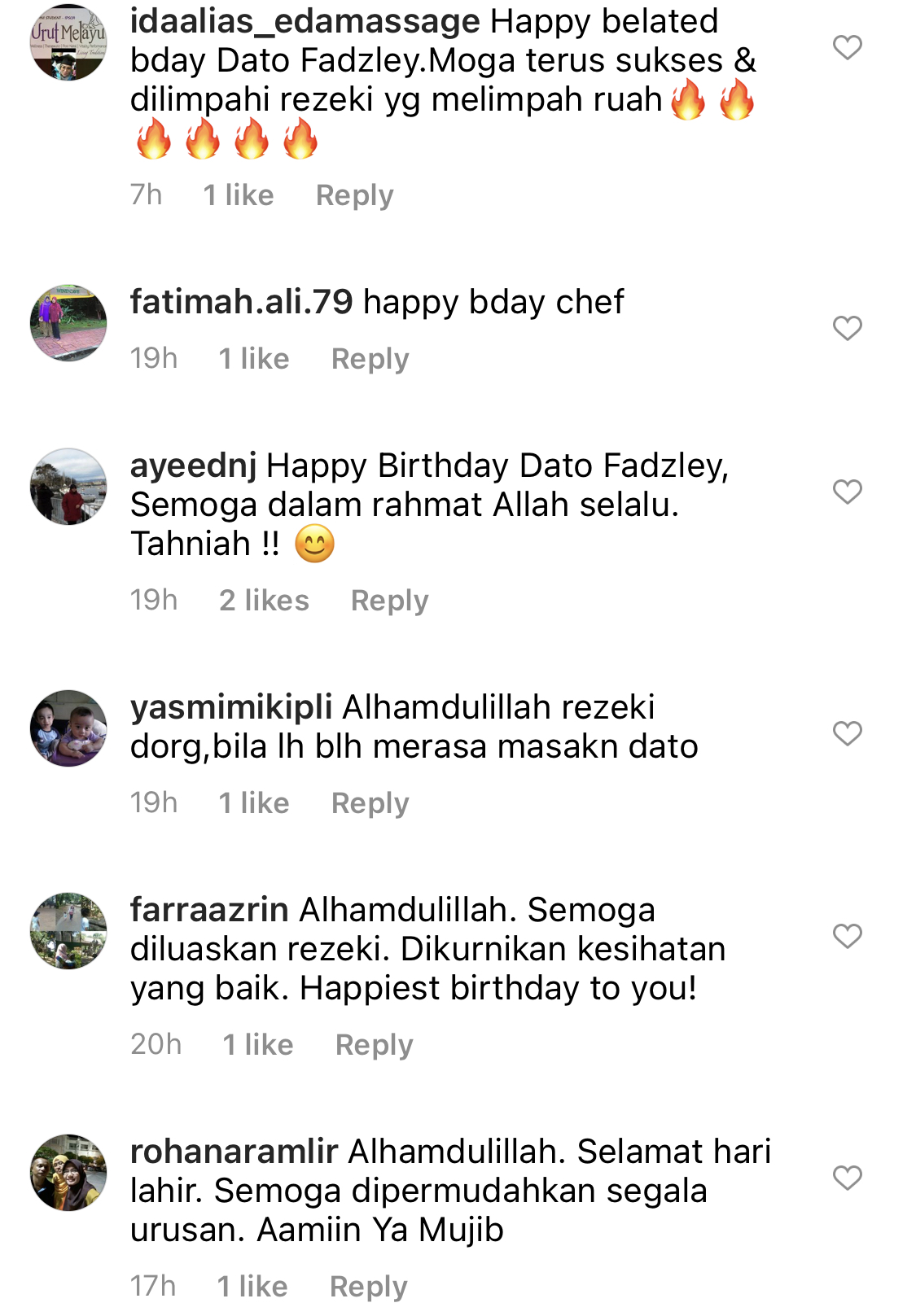Reply to idaalias_edamassage's comment

[354, 195]
